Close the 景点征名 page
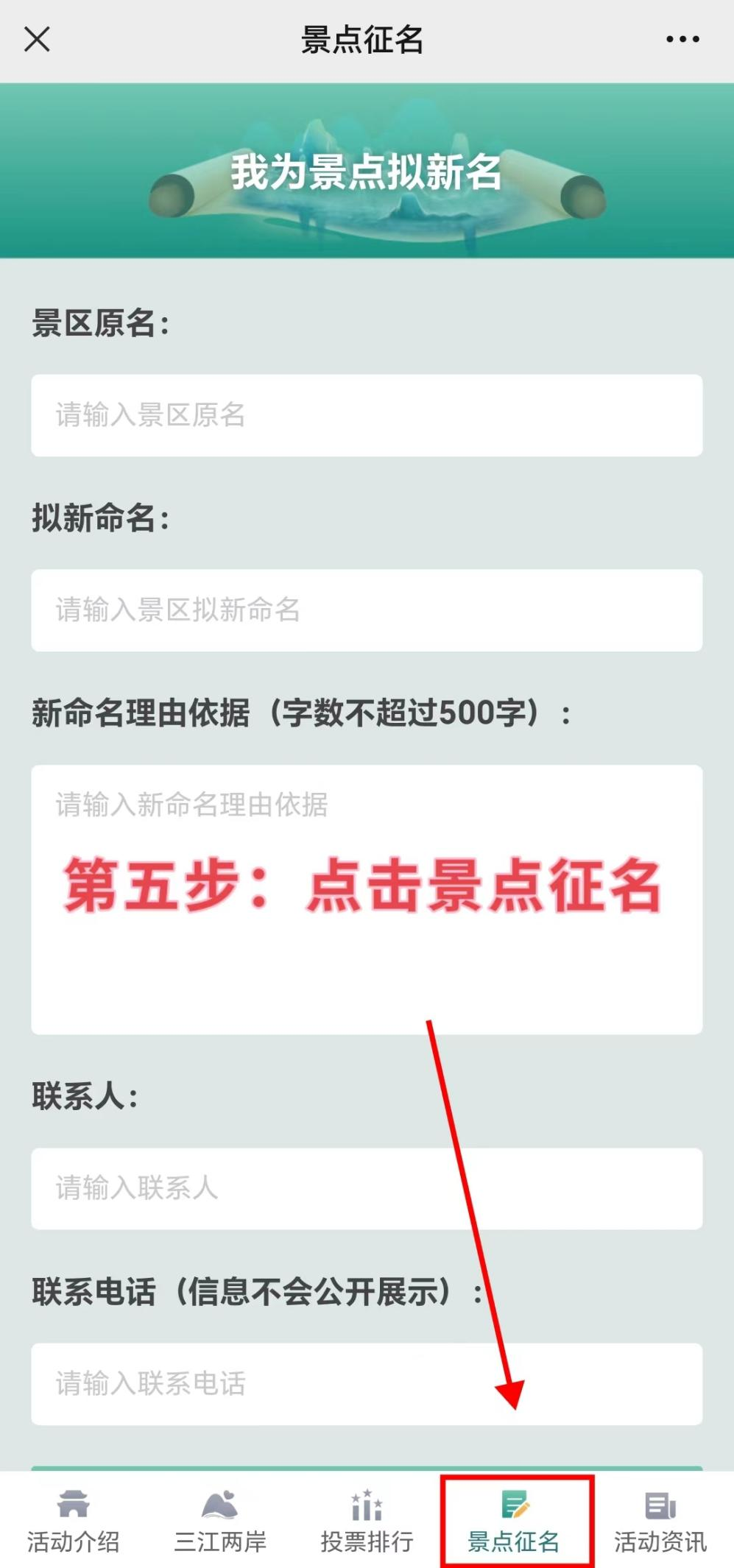The width and height of the screenshot is (734, 1568). point(37,40)
